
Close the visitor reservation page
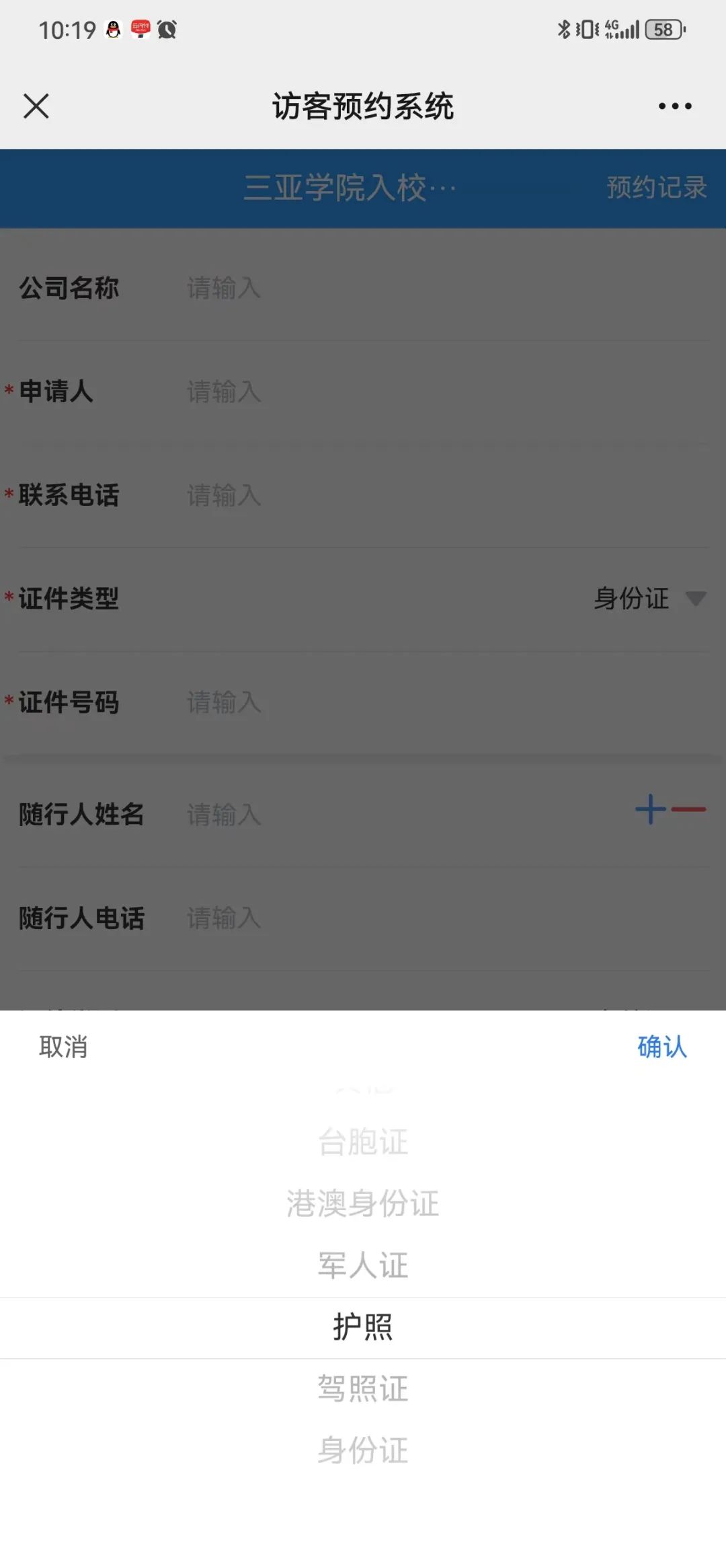pyautogui.click(x=36, y=106)
